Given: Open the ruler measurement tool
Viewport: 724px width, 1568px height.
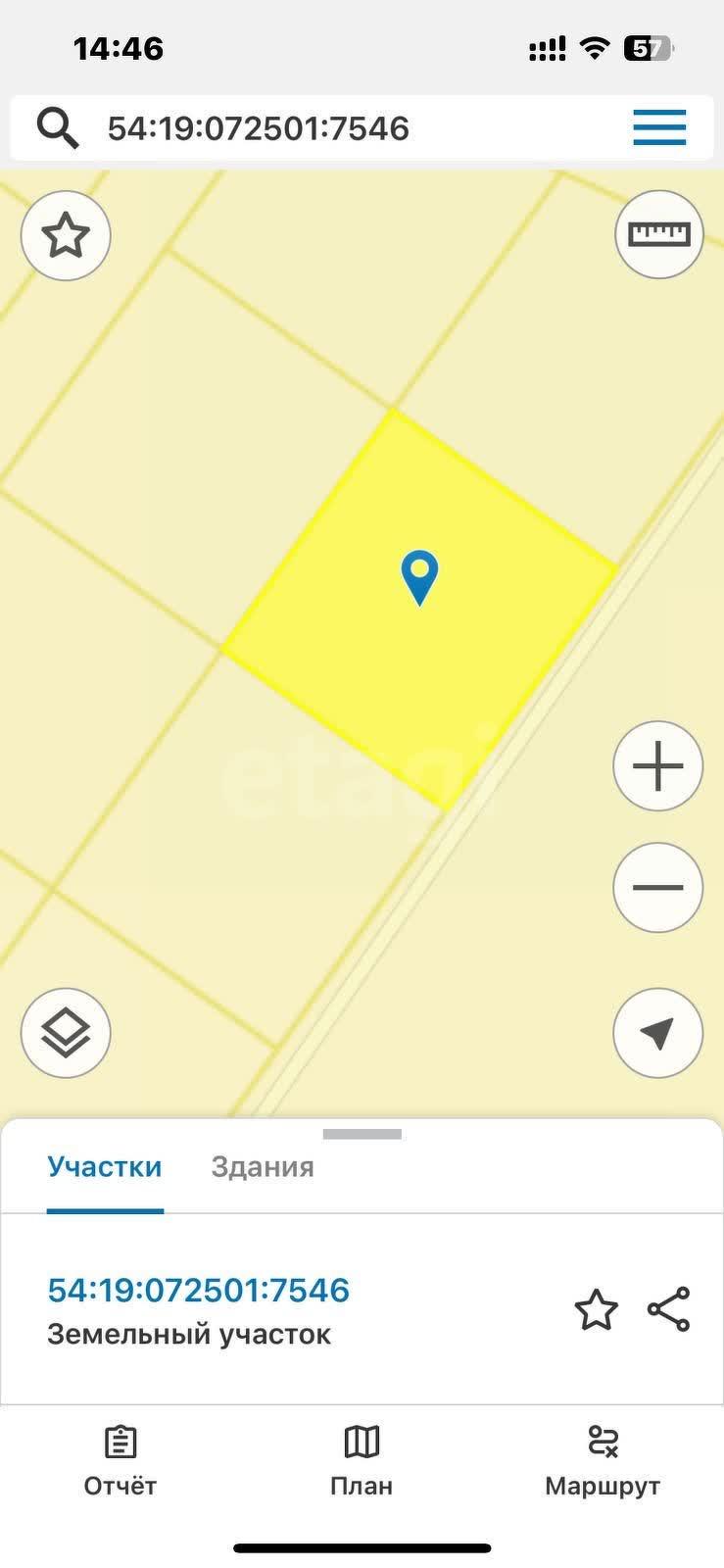Looking at the screenshot, I should (658, 233).
